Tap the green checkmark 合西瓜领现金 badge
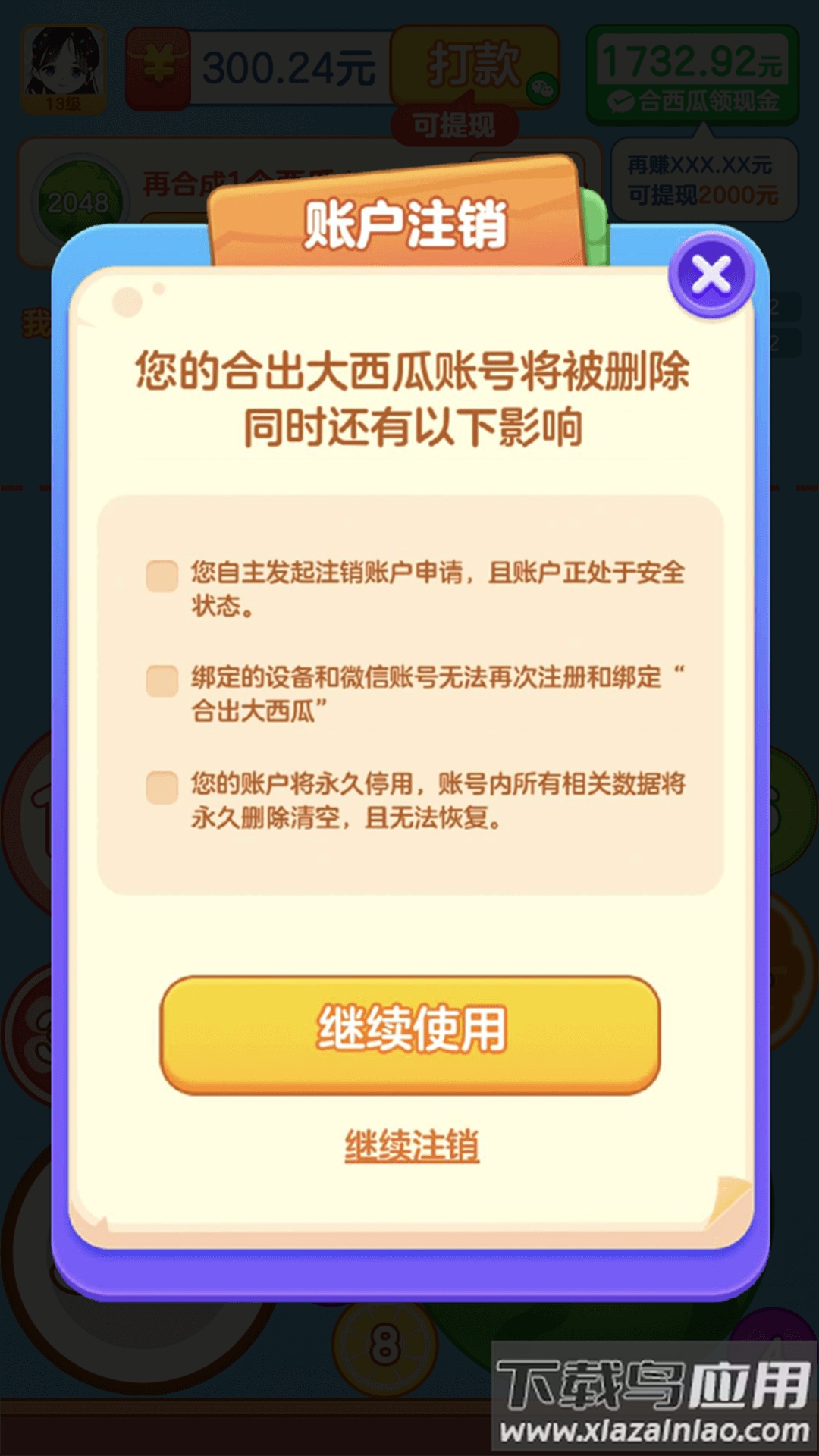The width and height of the screenshot is (819, 1456). (x=694, y=99)
